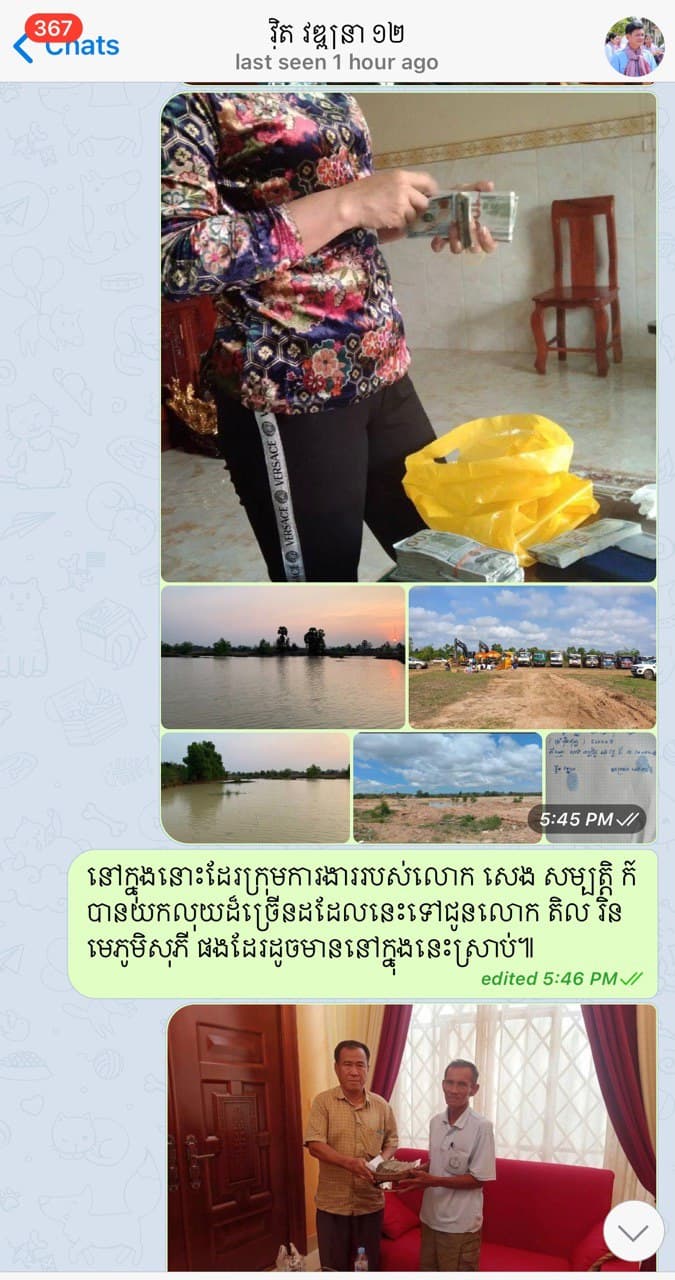Open flooded field photo with green tree

(x=255, y=787)
